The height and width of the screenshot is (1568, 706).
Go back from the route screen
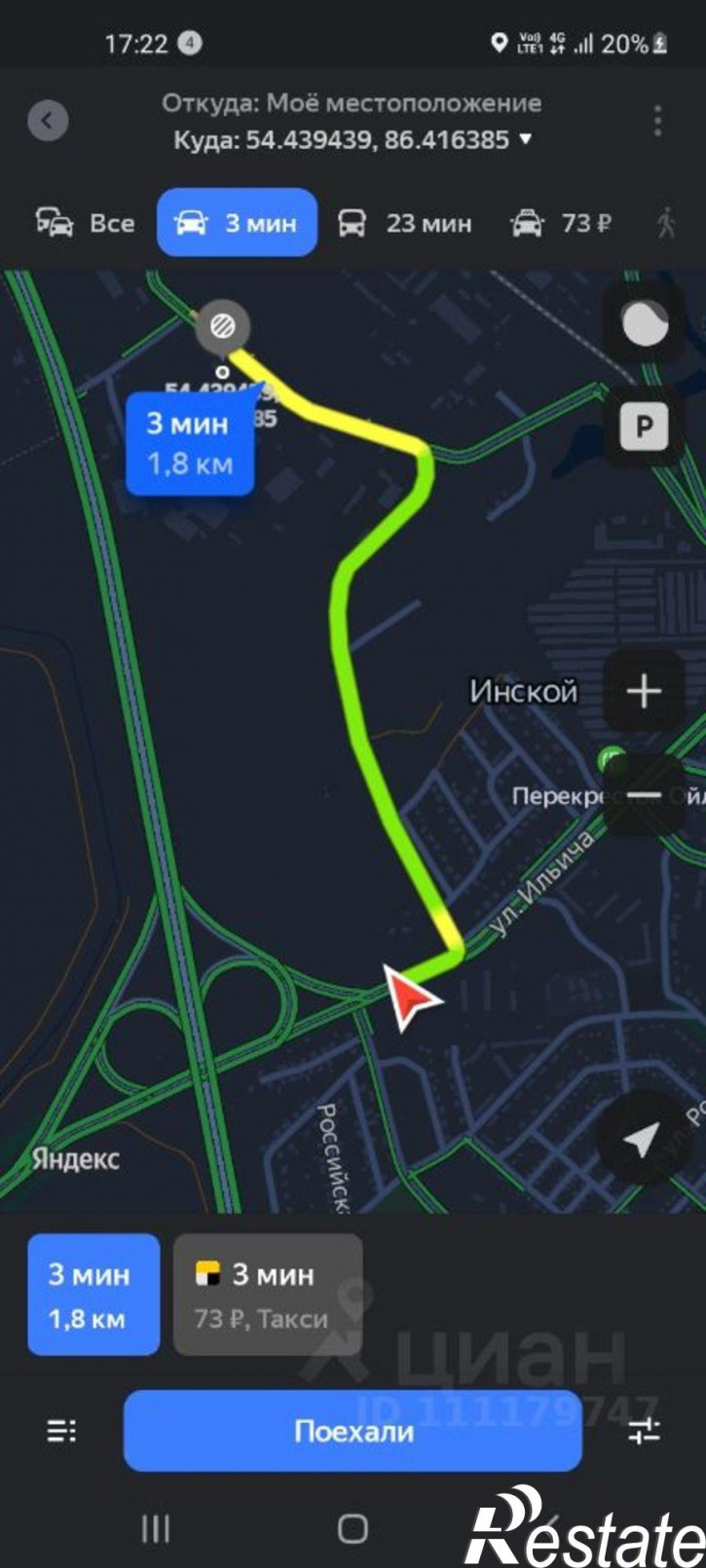(x=48, y=121)
